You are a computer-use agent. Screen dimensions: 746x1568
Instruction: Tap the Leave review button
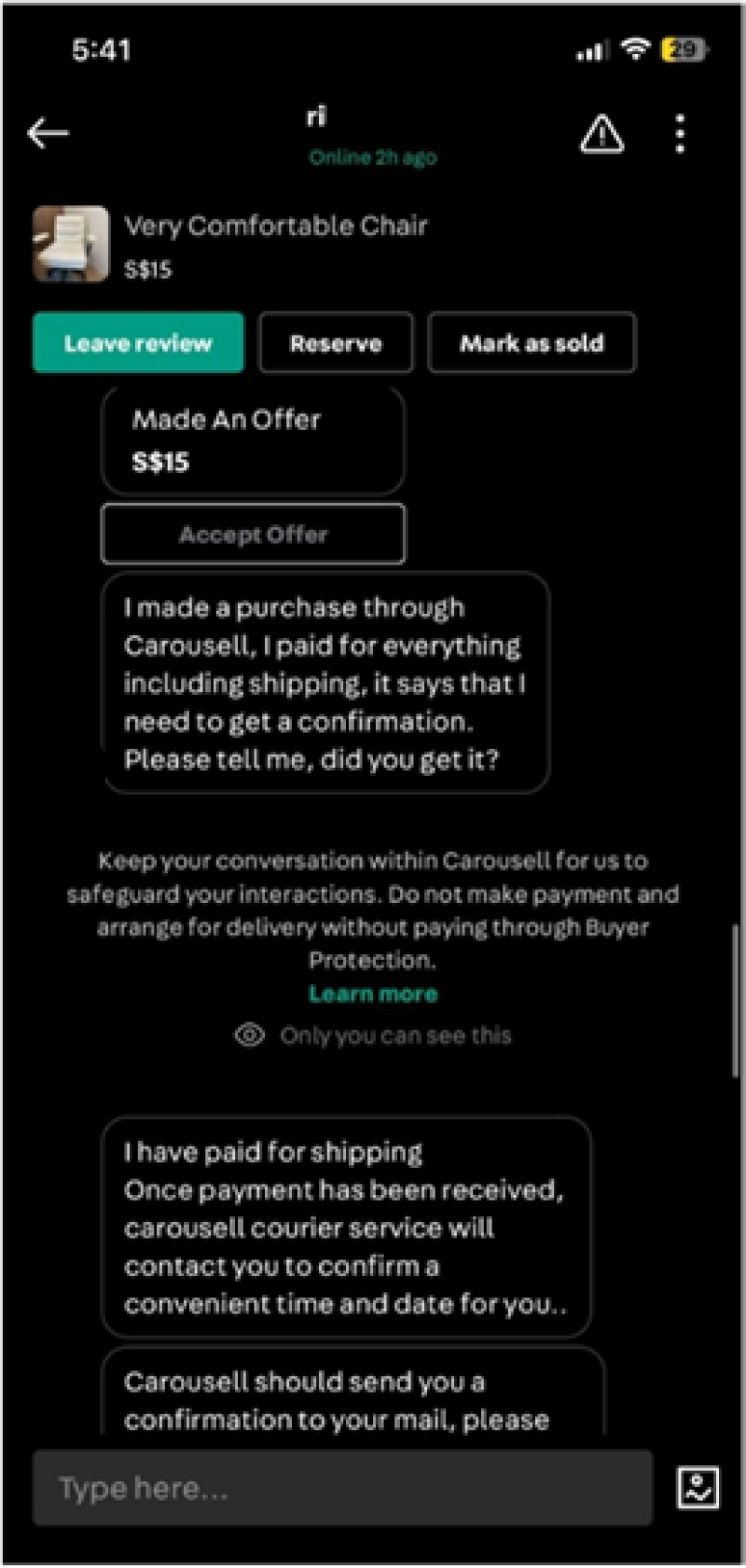click(138, 343)
